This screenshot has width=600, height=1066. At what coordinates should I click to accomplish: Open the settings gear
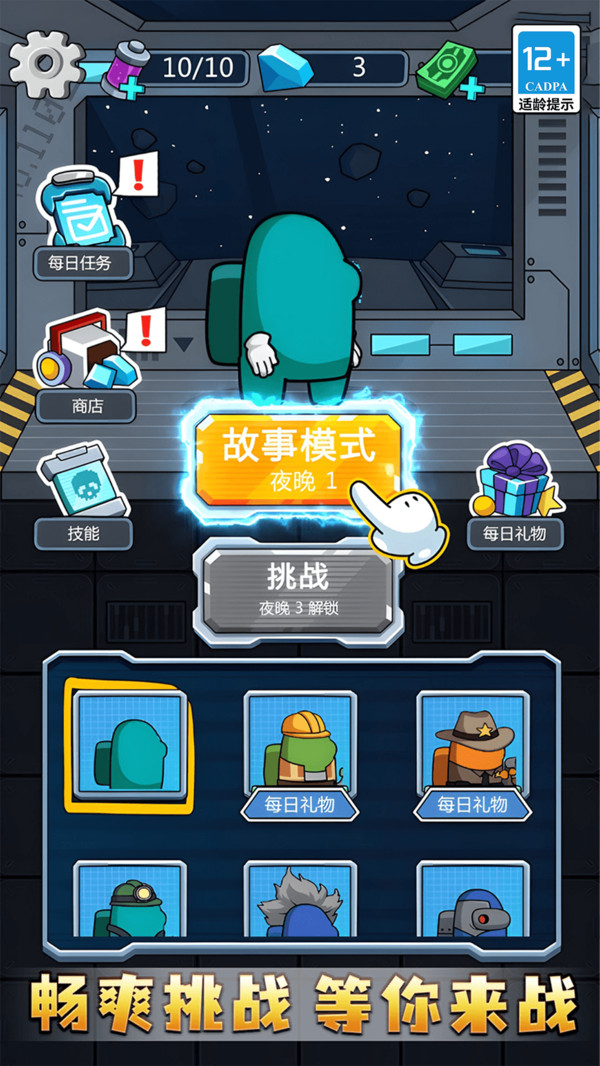tap(45, 64)
